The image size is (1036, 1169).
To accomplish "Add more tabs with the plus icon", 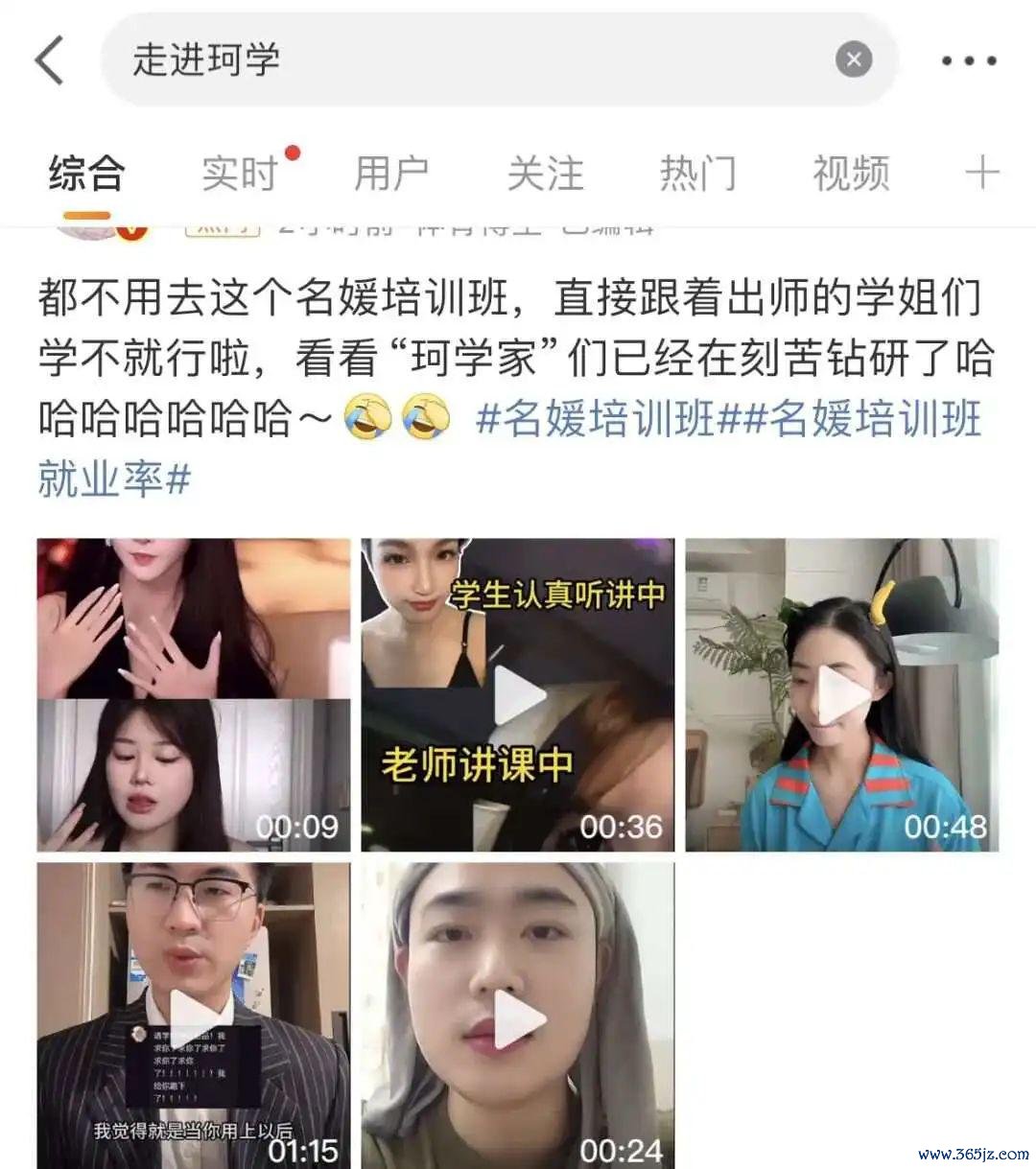I will [981, 175].
